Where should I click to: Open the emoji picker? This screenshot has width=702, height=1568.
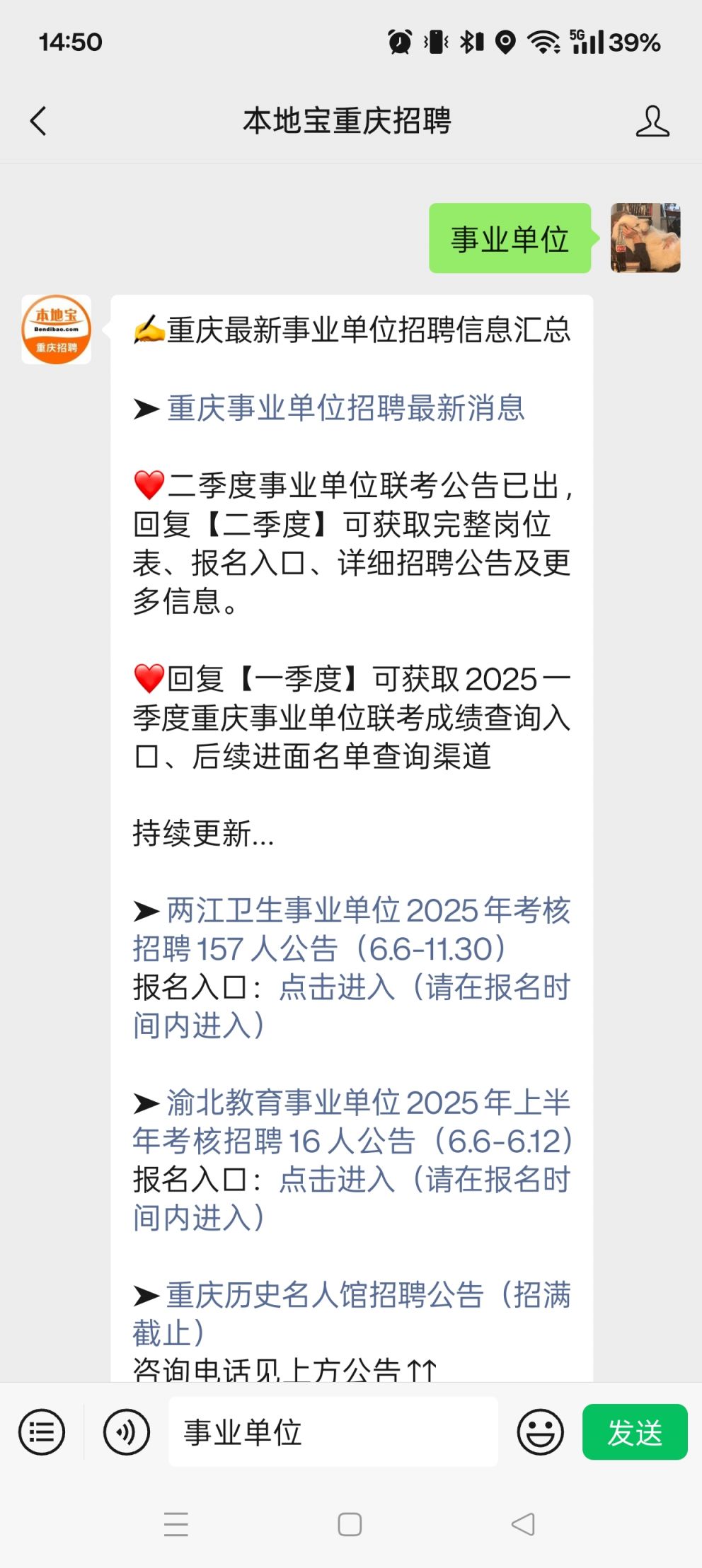tap(540, 1432)
